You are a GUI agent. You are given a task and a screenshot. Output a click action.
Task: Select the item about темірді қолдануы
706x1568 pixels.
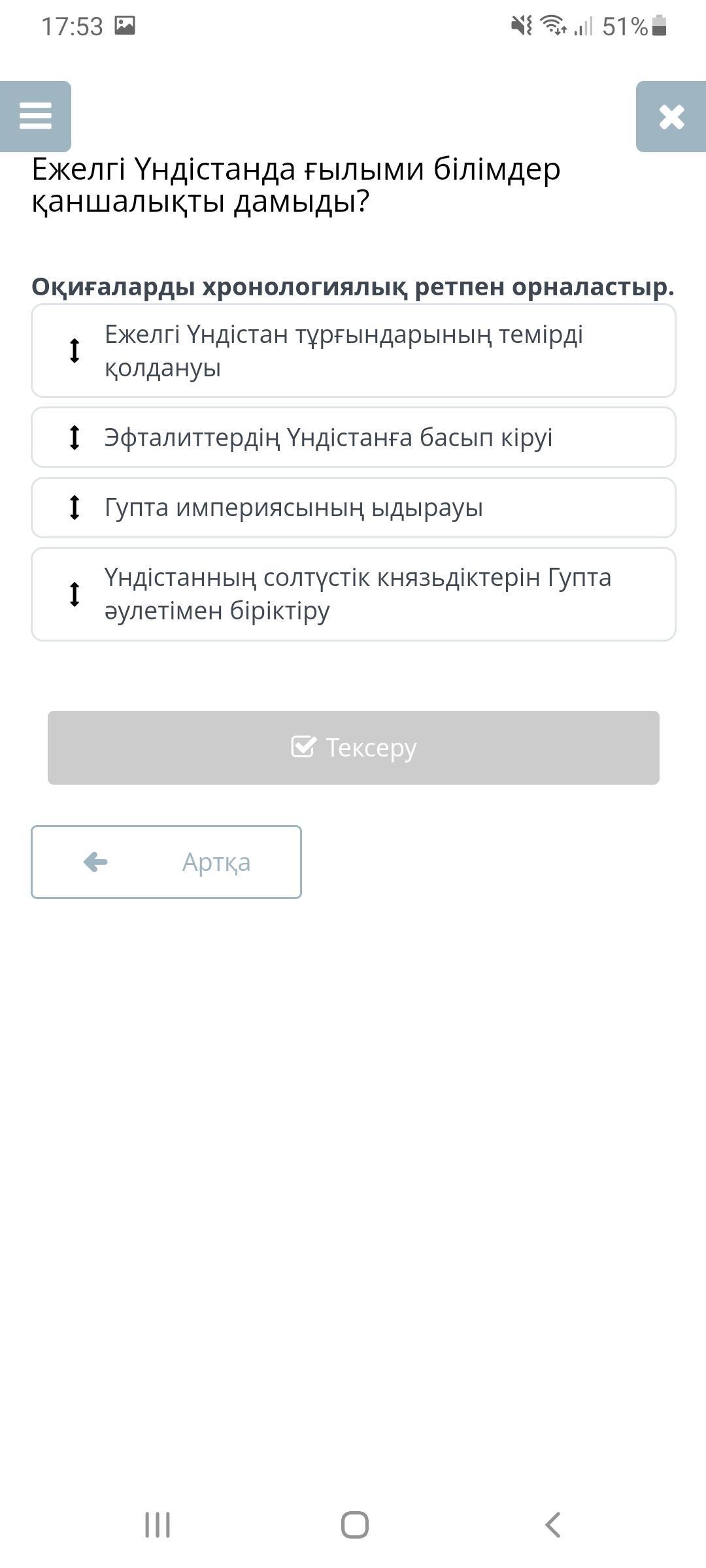click(354, 351)
